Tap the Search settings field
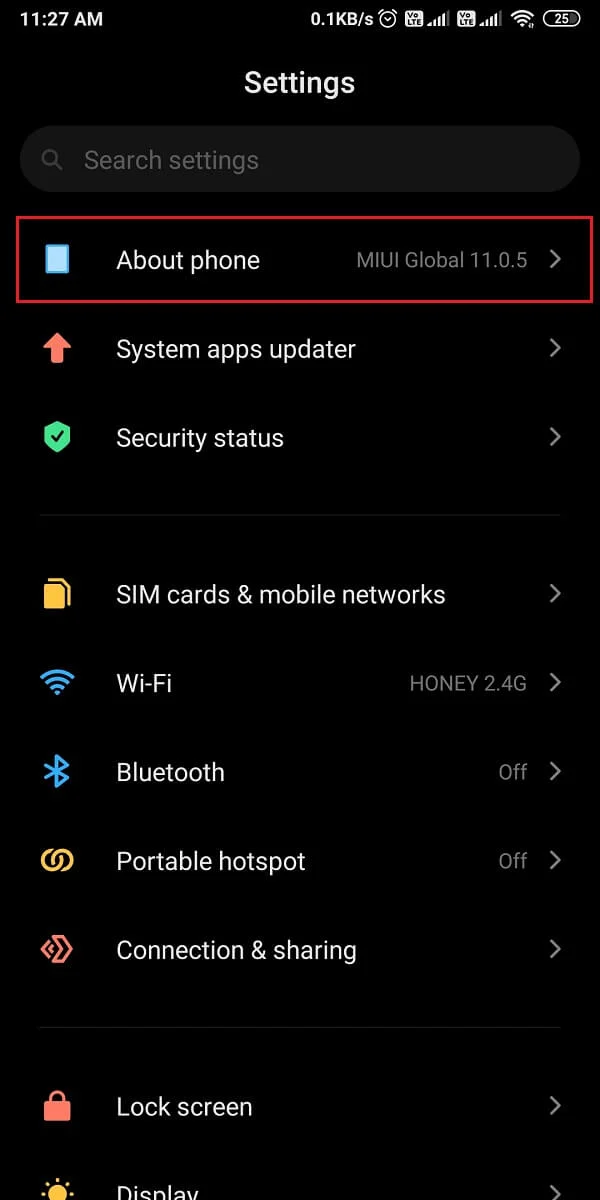This screenshot has width=600, height=1200. (300, 160)
